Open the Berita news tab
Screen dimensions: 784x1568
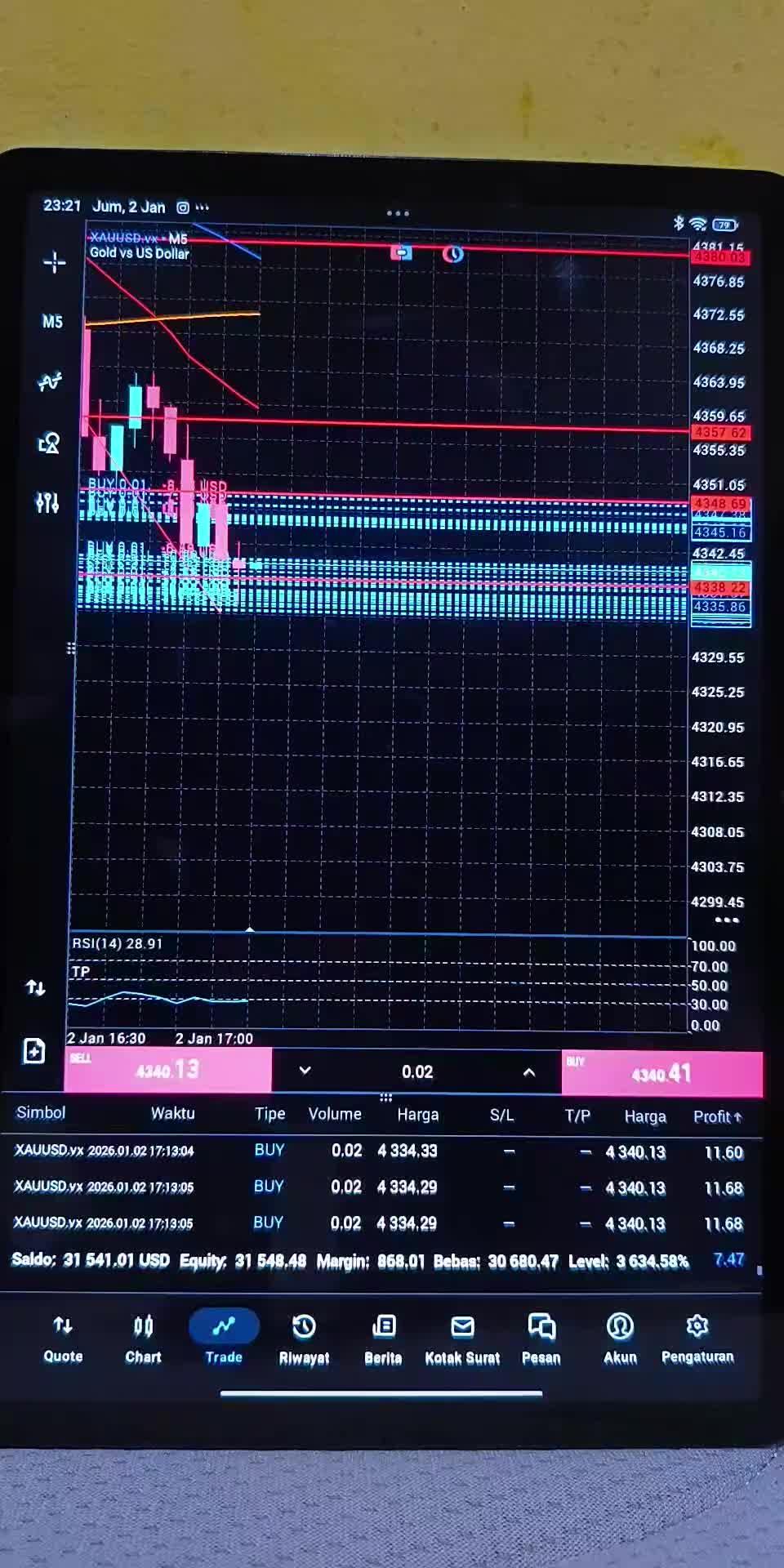[383, 1339]
